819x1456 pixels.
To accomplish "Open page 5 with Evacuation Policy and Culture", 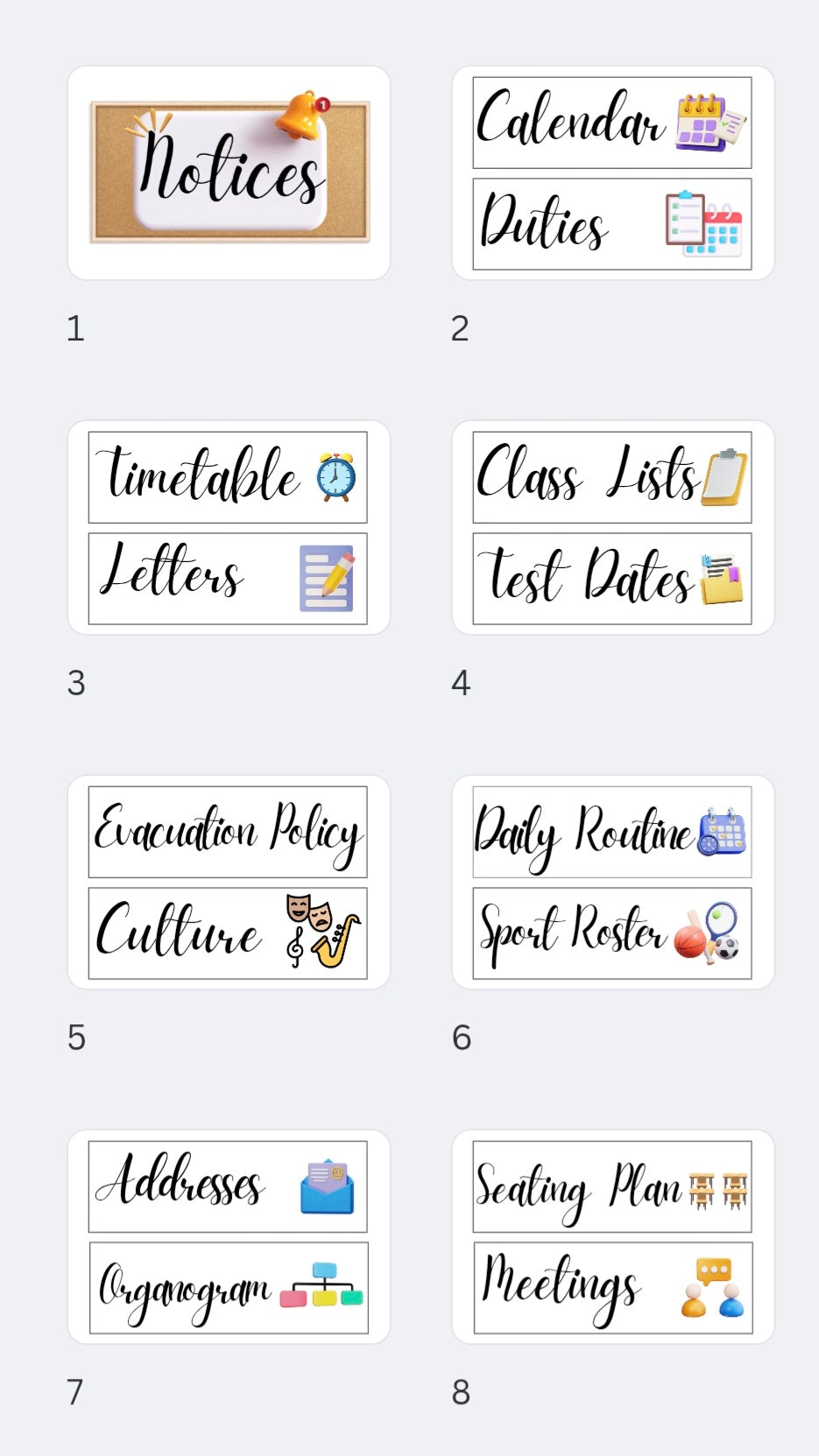I will point(229,883).
